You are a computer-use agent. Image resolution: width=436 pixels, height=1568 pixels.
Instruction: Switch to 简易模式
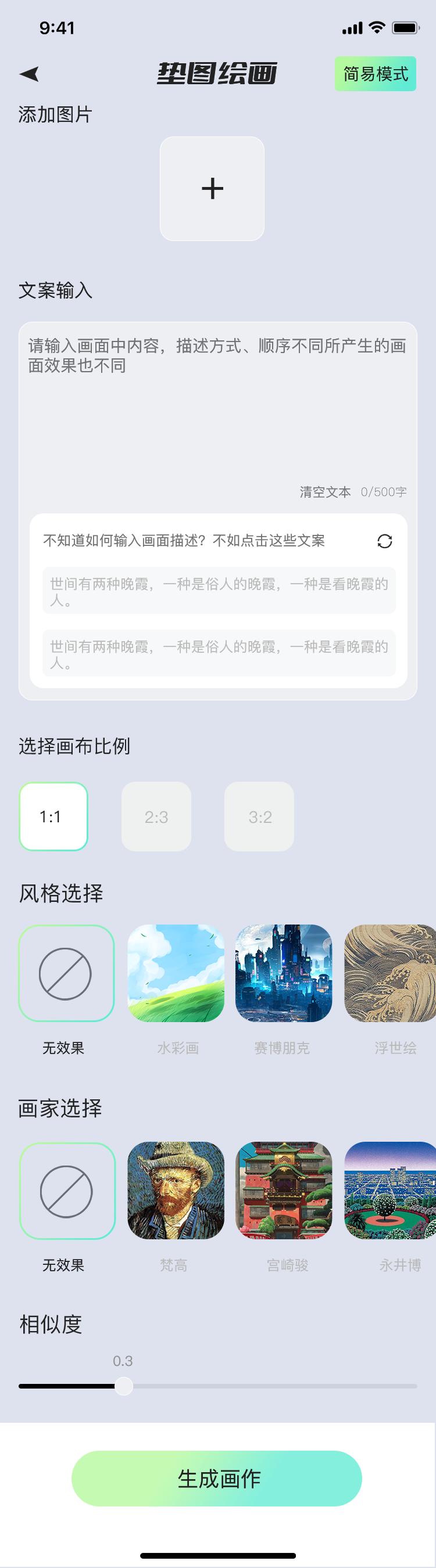tap(375, 74)
